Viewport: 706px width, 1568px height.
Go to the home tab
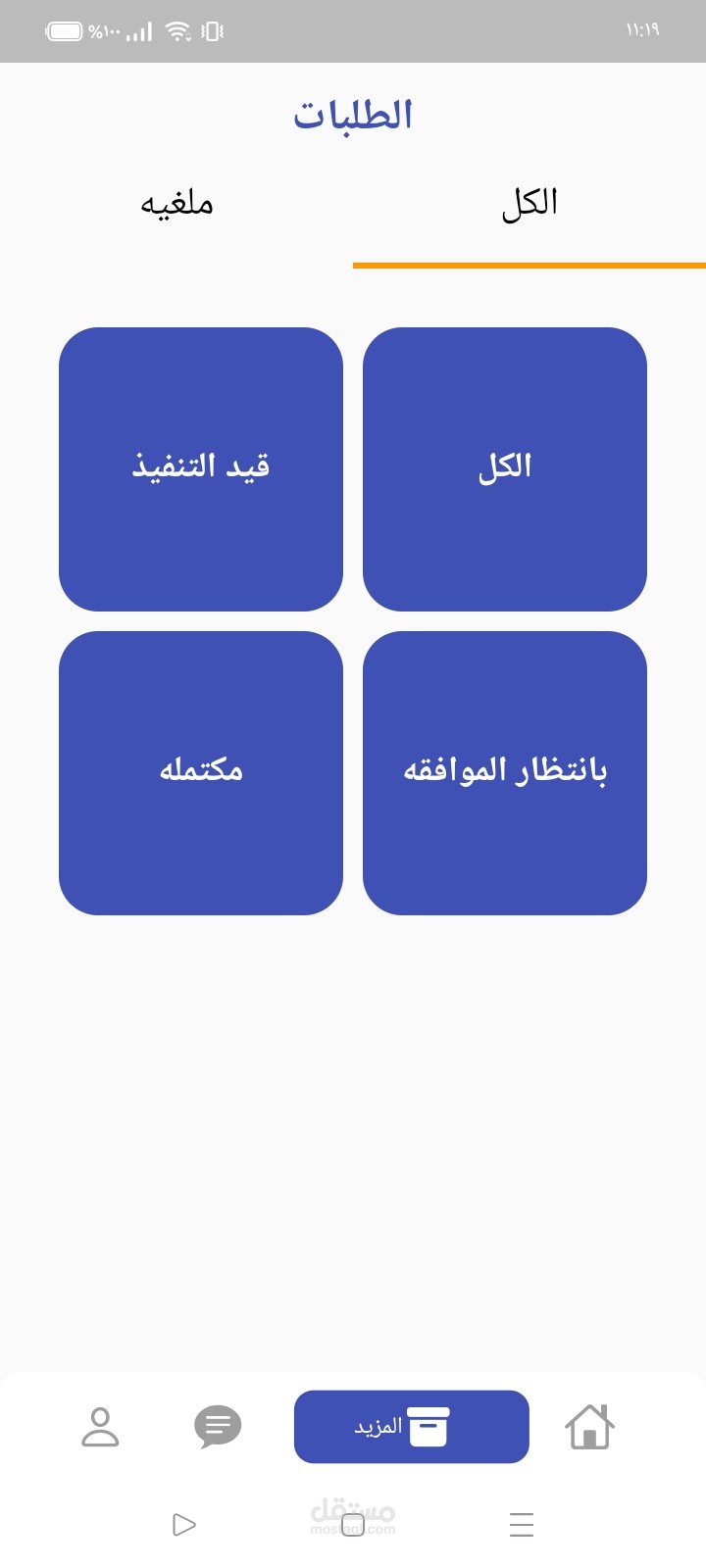(590, 1426)
